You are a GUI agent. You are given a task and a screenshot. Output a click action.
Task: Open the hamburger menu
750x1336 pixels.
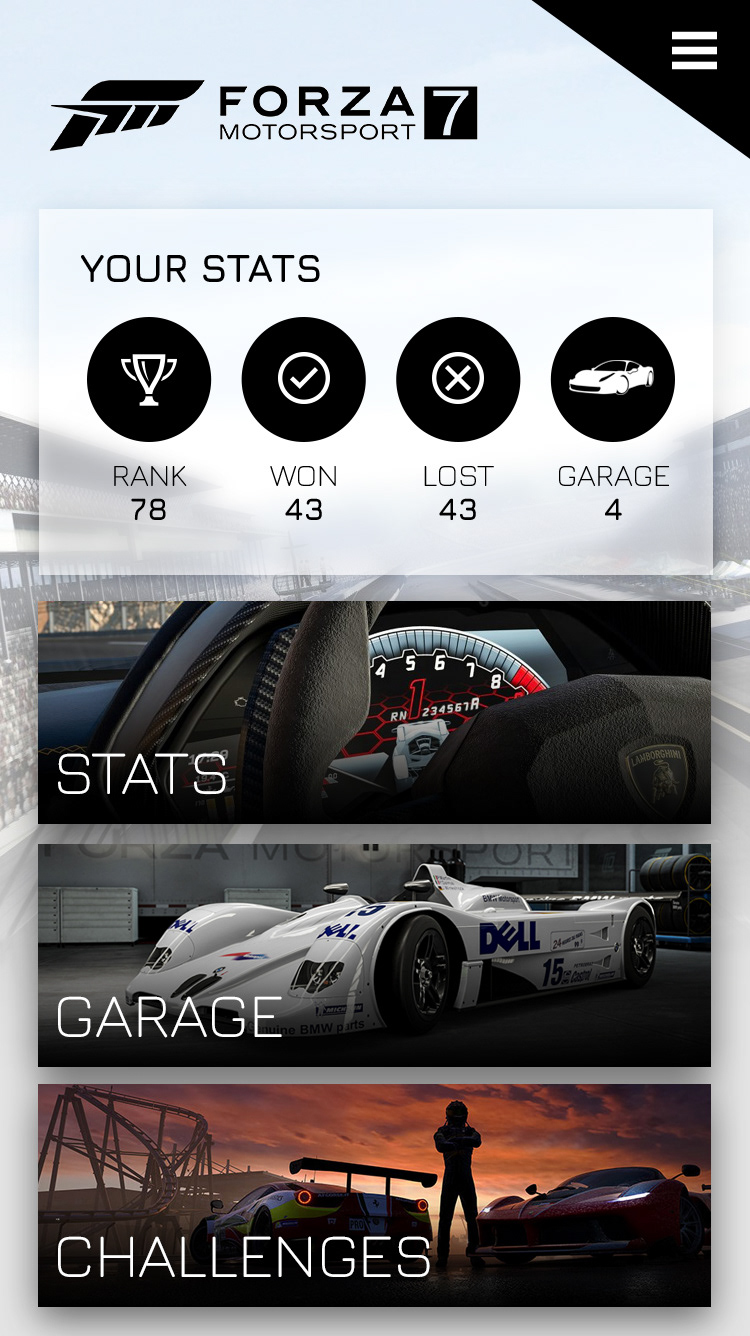(694, 50)
